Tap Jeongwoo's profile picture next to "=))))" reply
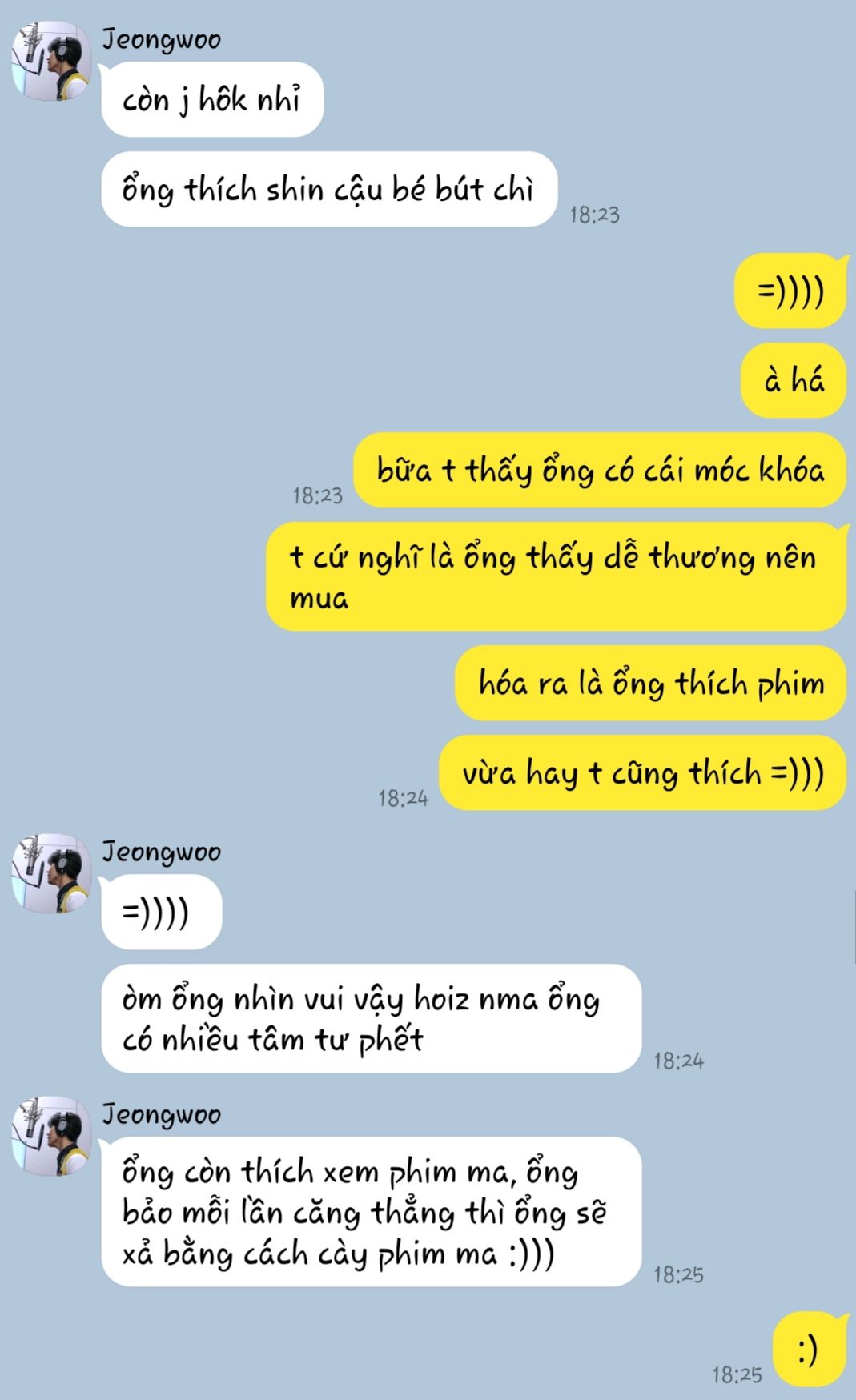Image resolution: width=856 pixels, height=1400 pixels. [51, 873]
